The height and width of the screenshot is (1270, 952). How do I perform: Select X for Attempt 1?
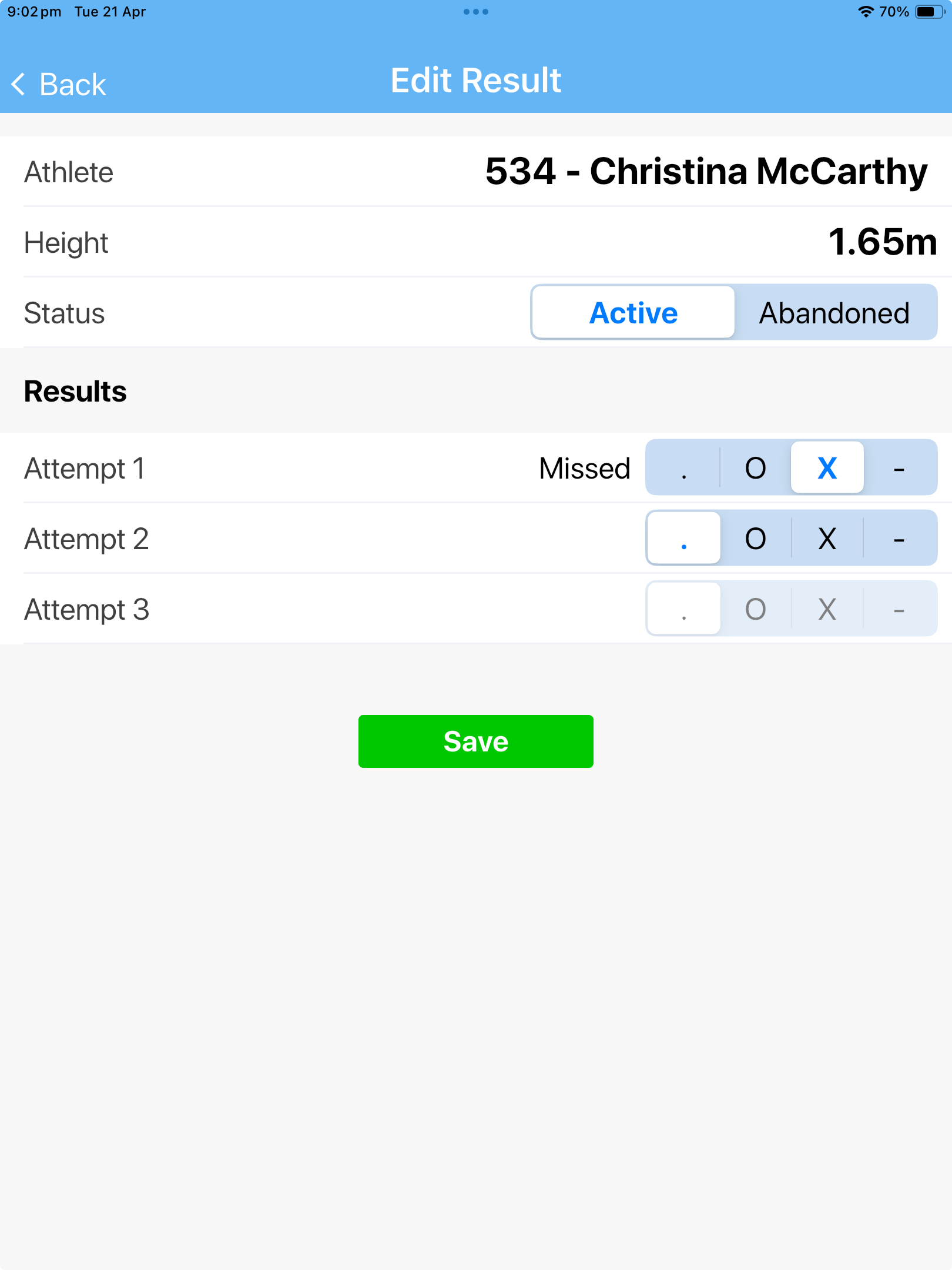click(x=826, y=468)
